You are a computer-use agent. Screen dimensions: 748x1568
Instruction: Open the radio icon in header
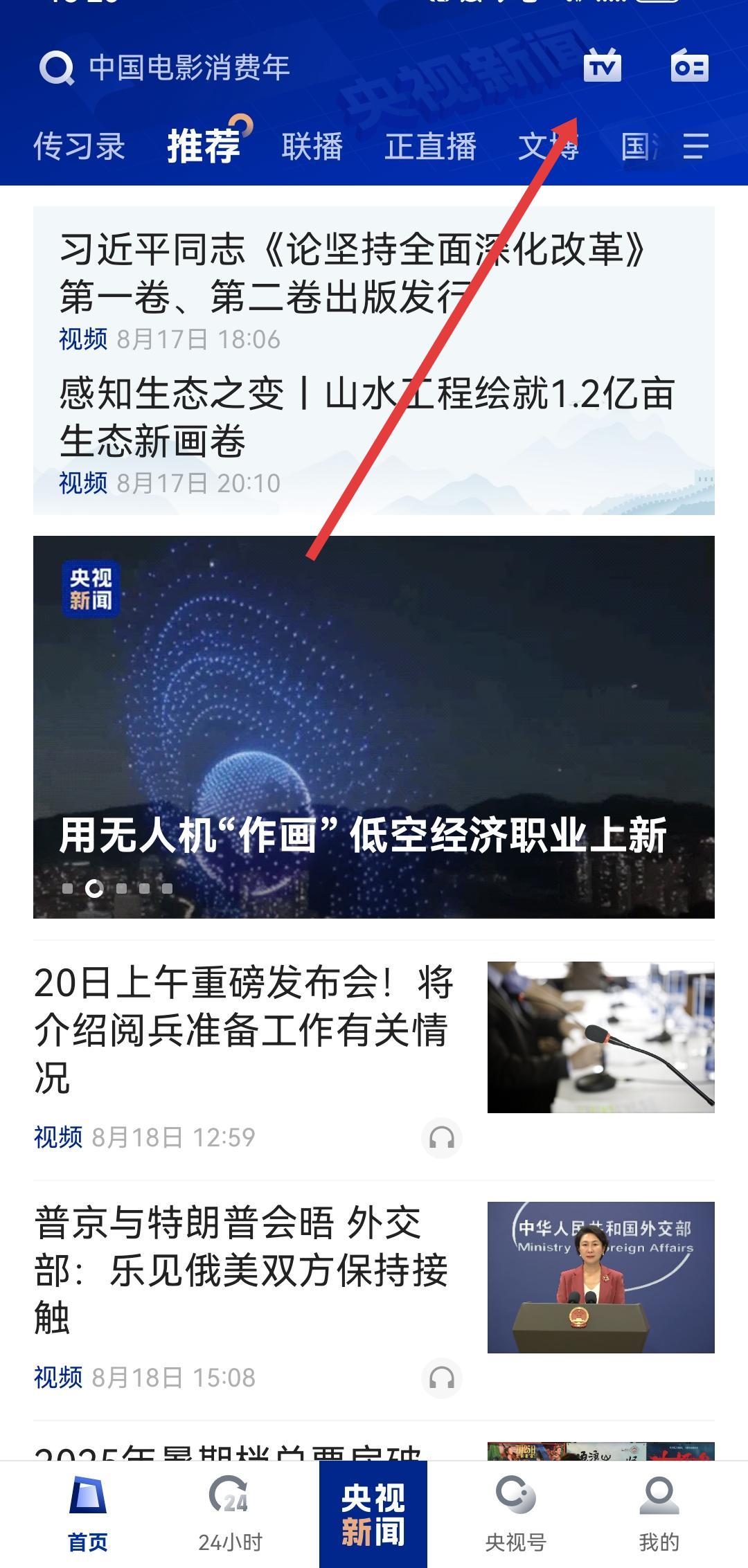[x=689, y=66]
